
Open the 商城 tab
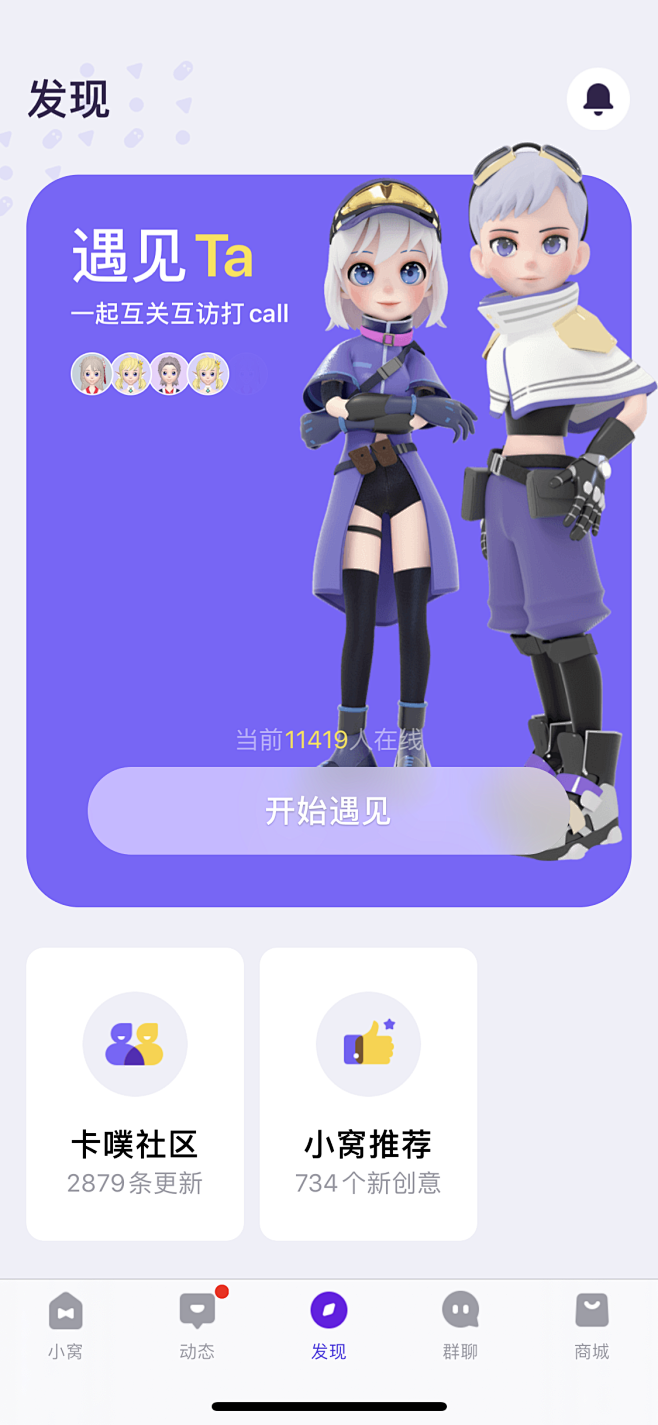coord(592,1324)
